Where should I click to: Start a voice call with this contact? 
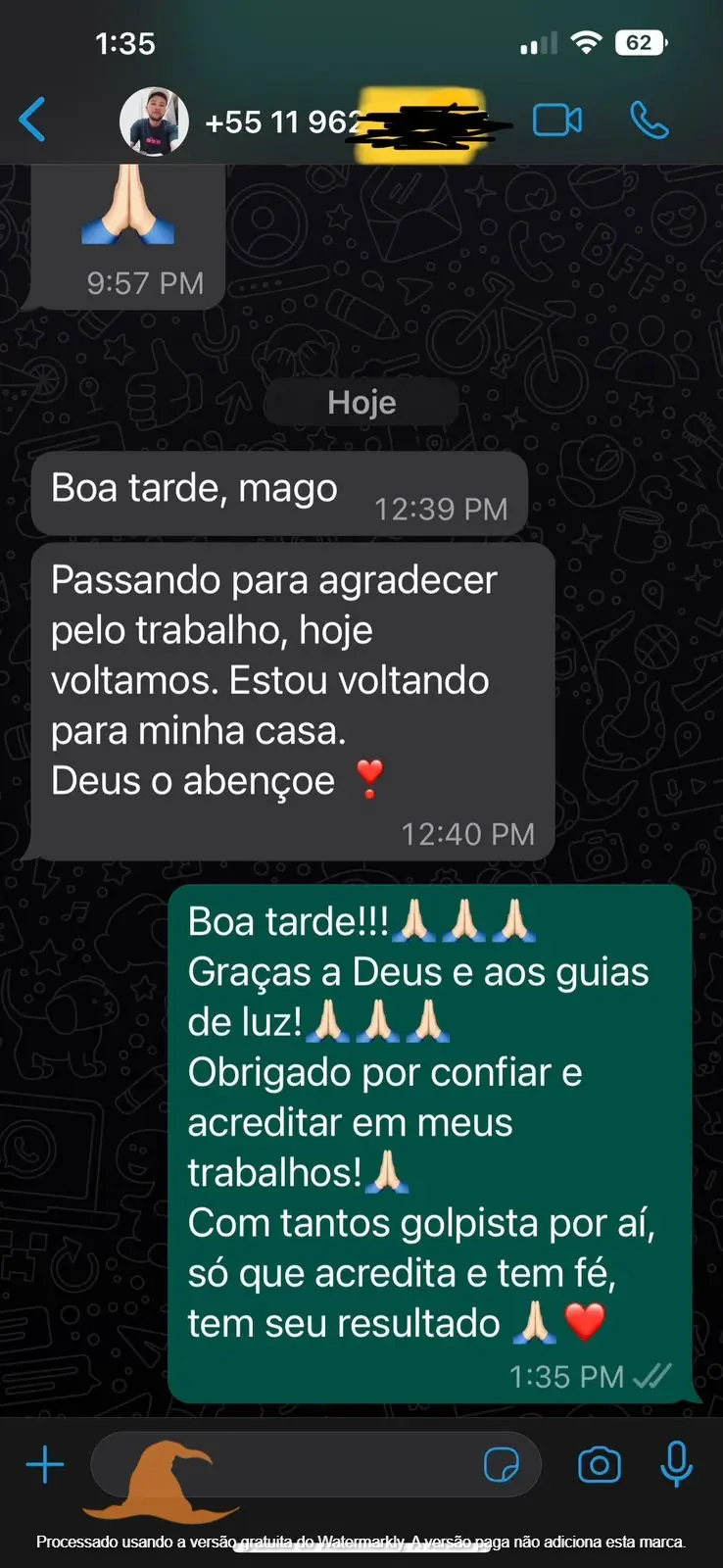click(649, 121)
